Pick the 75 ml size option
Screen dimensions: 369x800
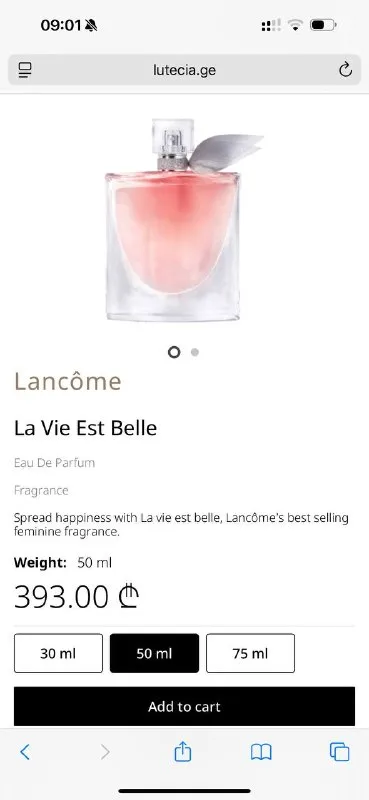point(250,653)
